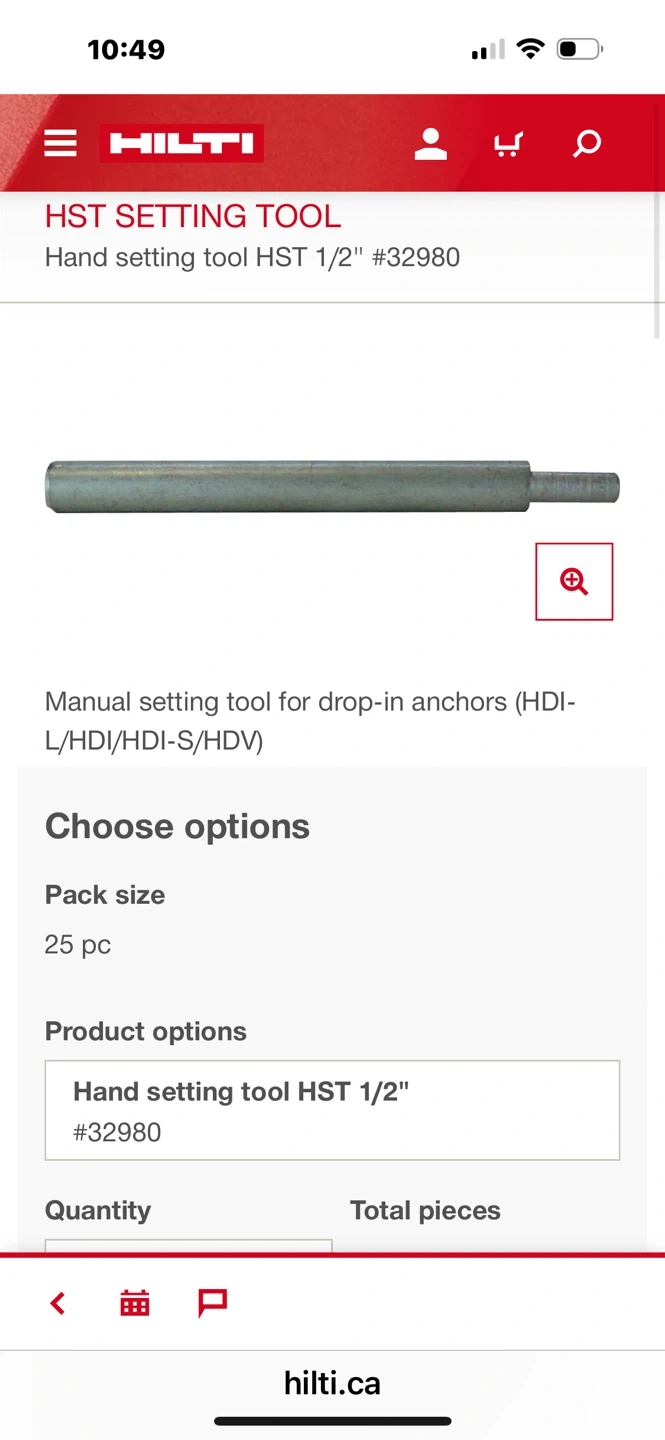Tap the back arrow in the bottom bar
This screenshot has height=1440, width=665.
pyautogui.click(x=58, y=1303)
